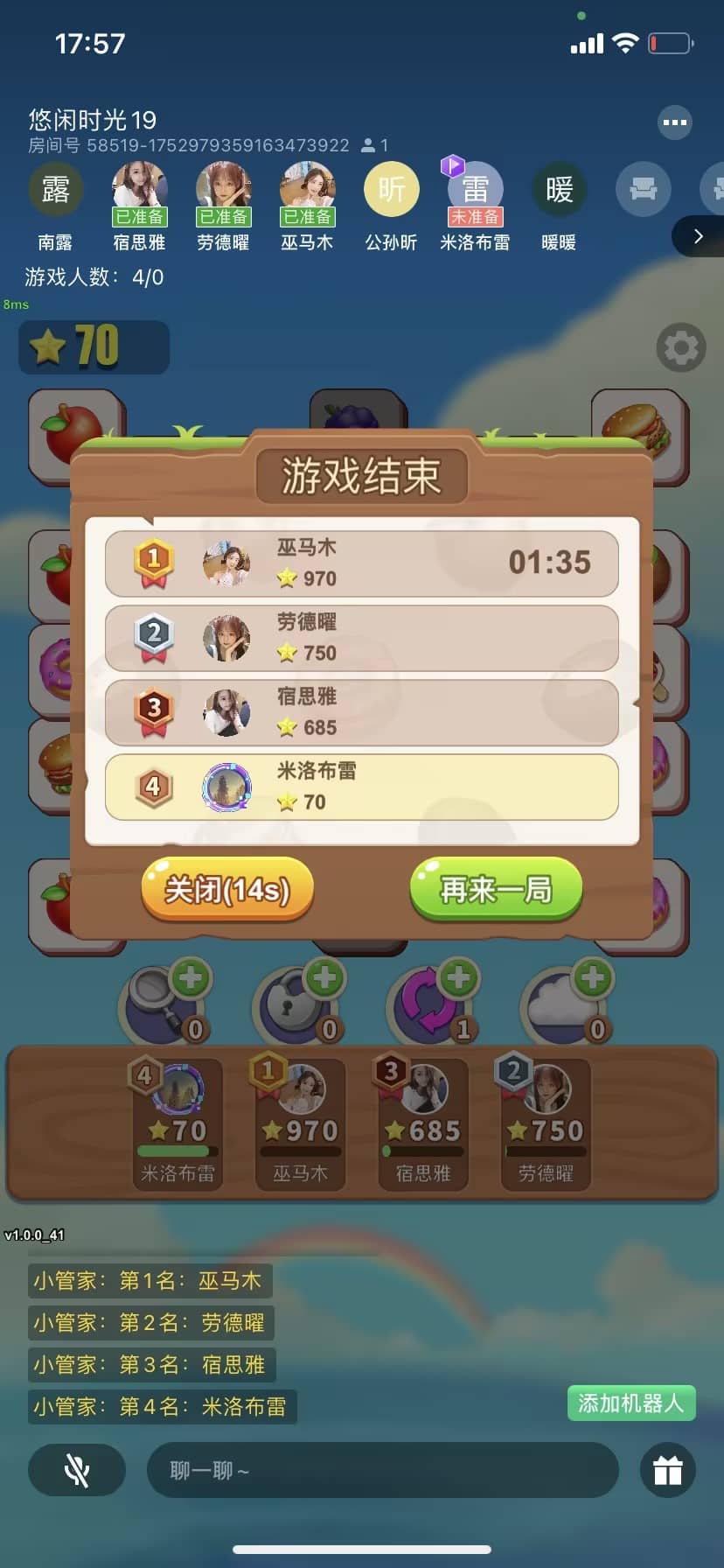Add more cloud power-ups

coord(592,978)
